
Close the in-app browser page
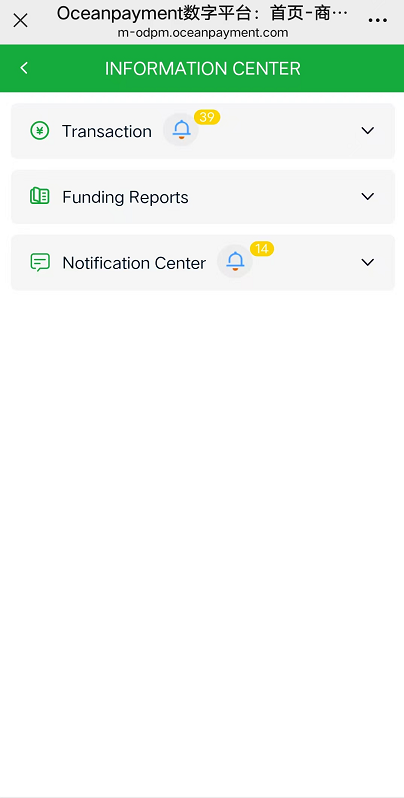(20, 21)
